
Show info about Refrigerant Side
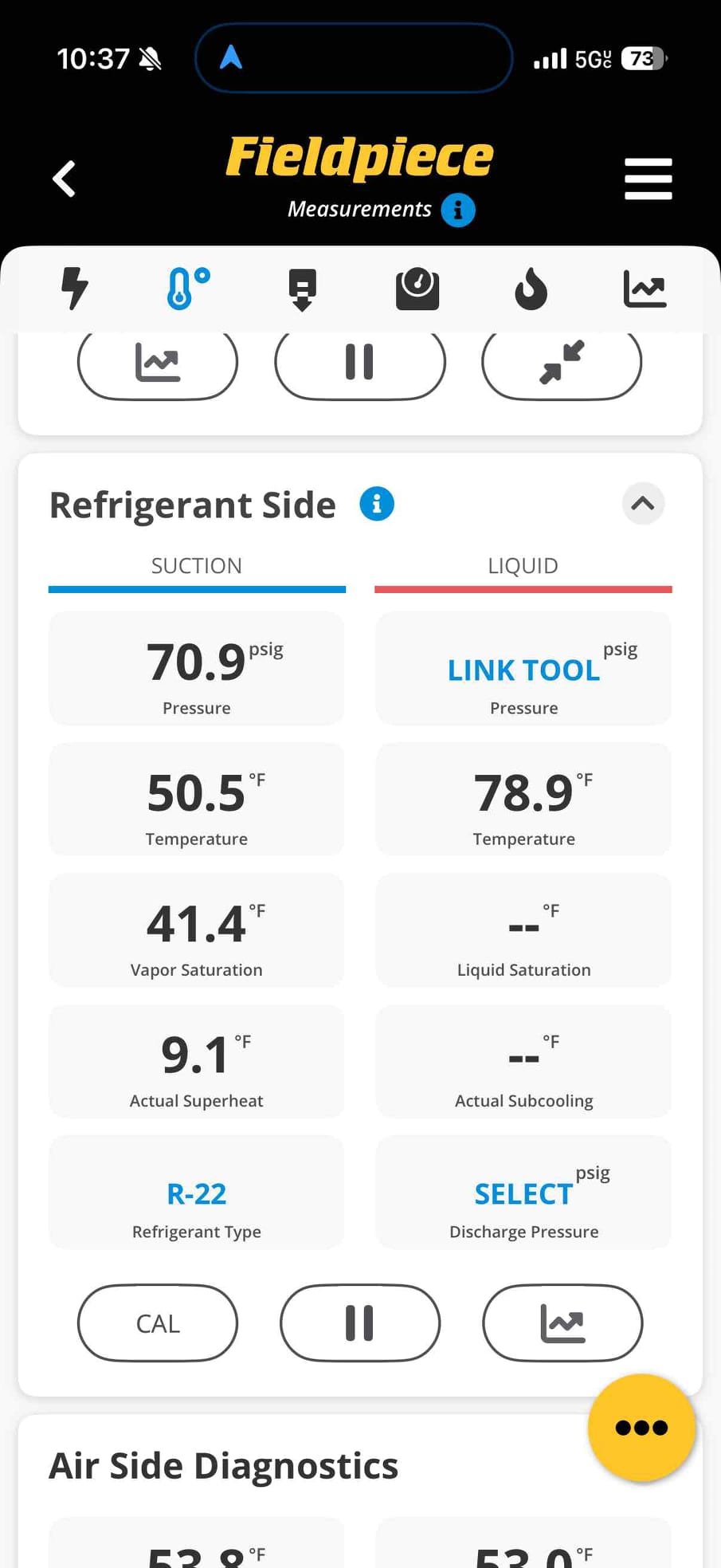[377, 504]
